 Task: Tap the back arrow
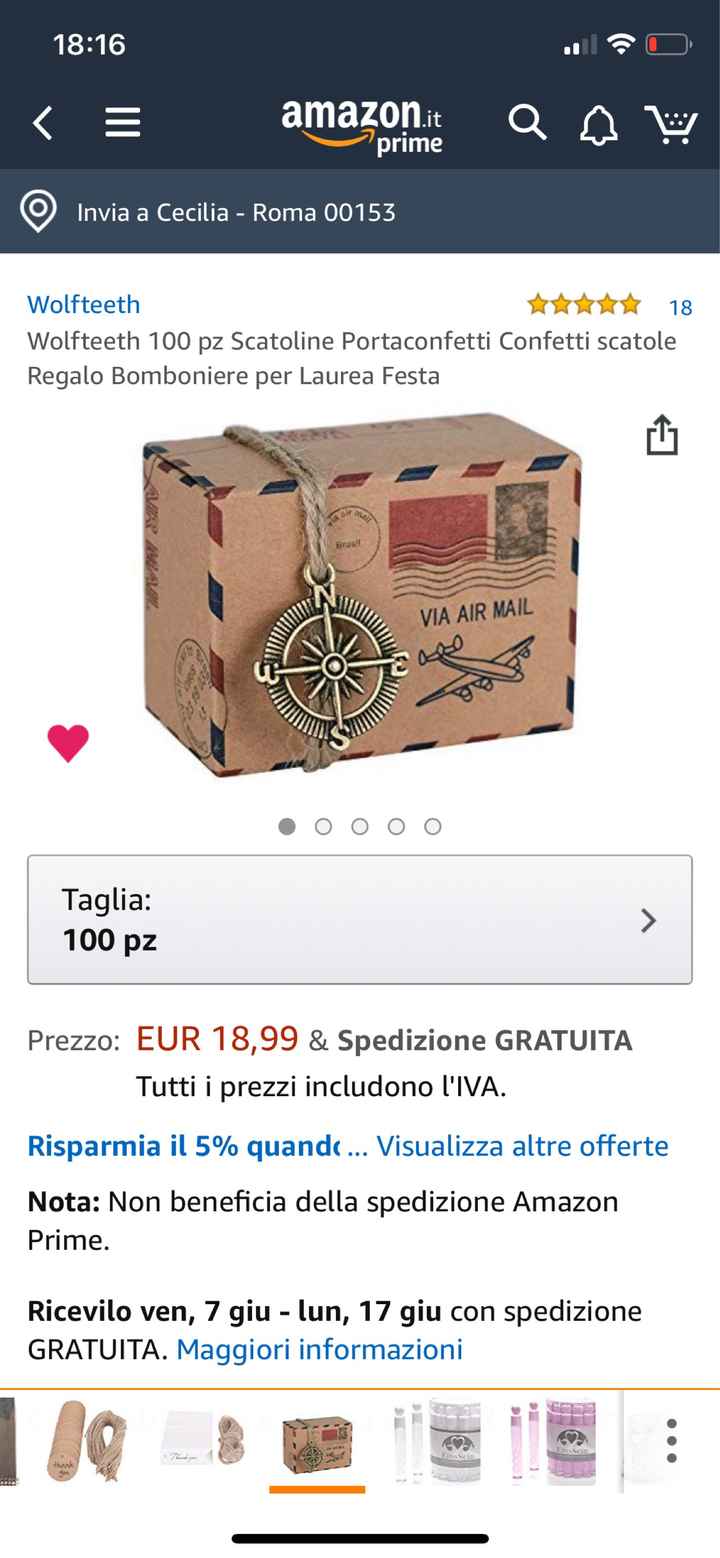[40, 122]
